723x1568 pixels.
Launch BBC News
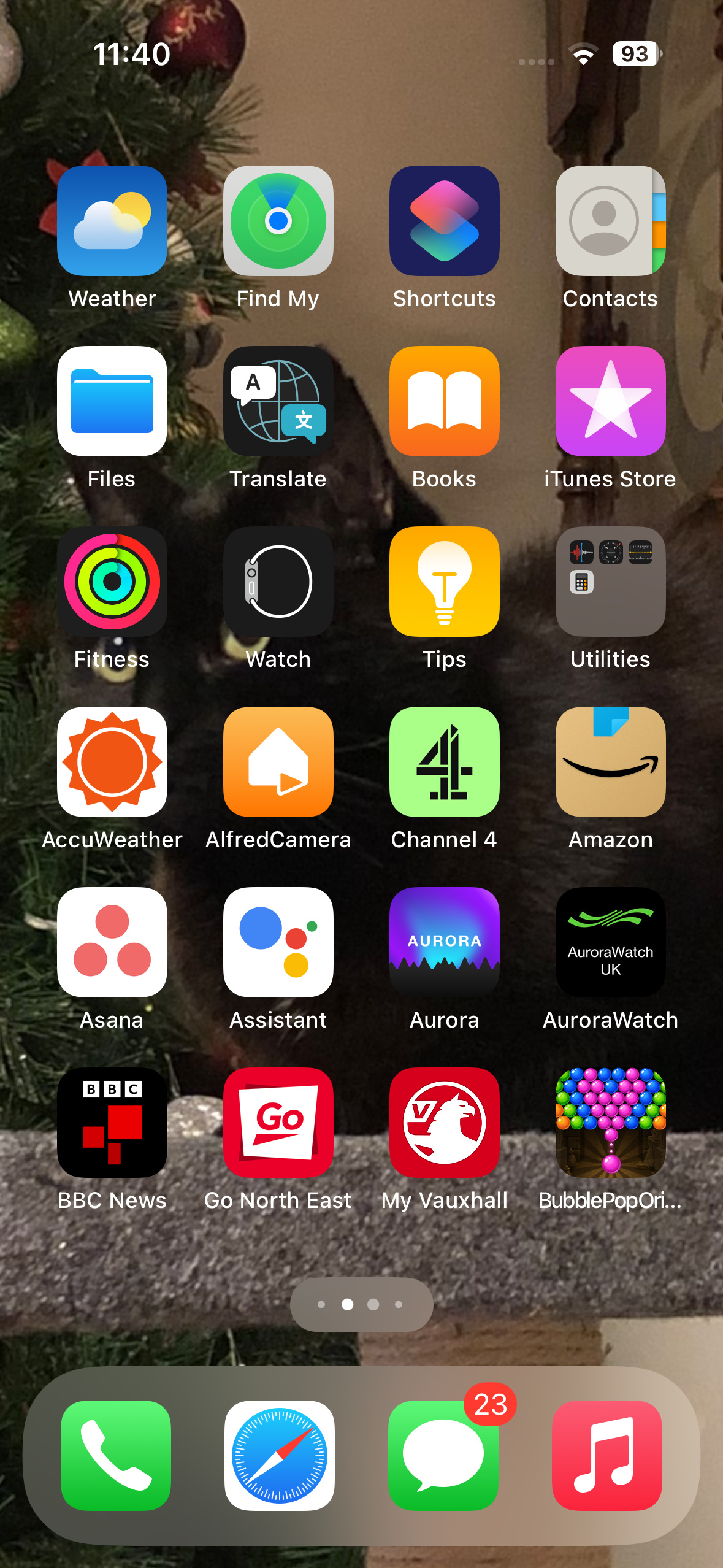112,1123
